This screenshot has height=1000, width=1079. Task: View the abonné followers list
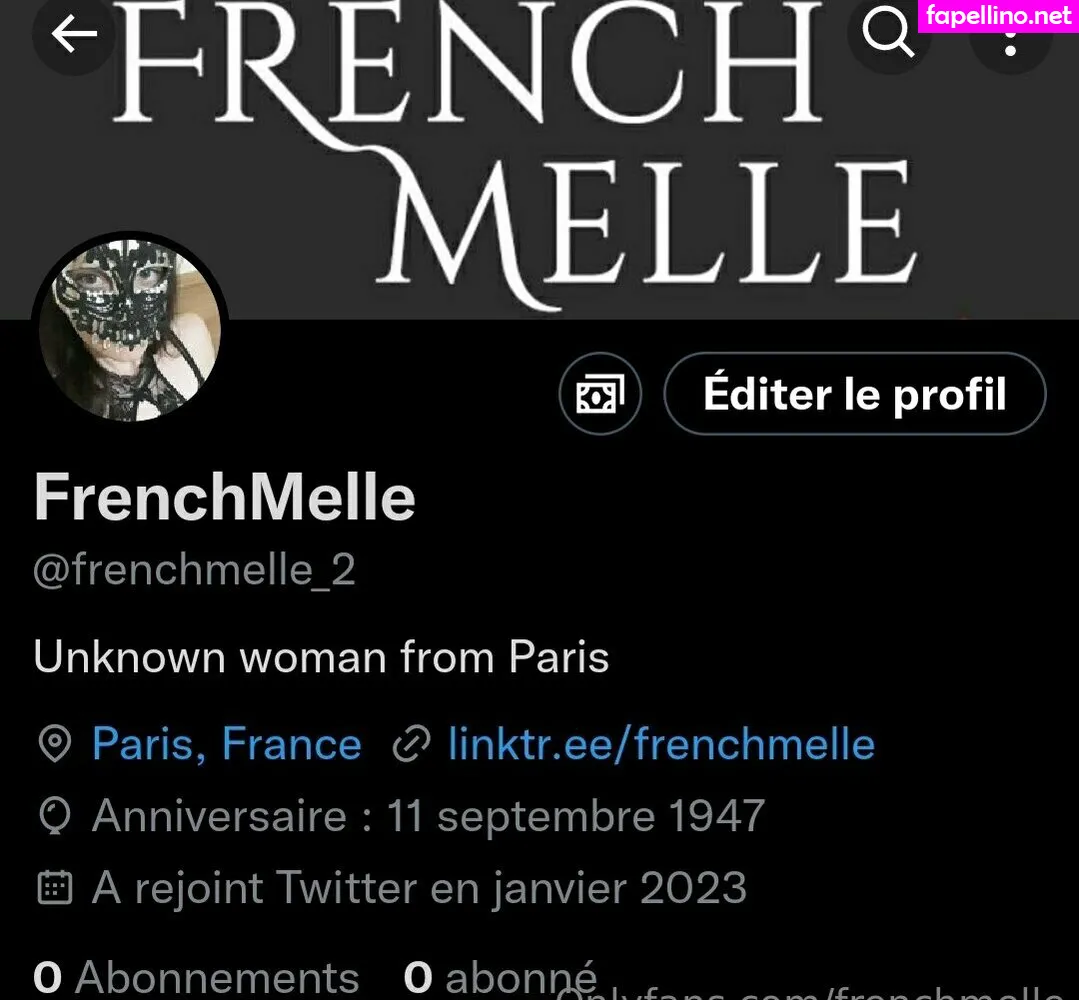[500, 978]
